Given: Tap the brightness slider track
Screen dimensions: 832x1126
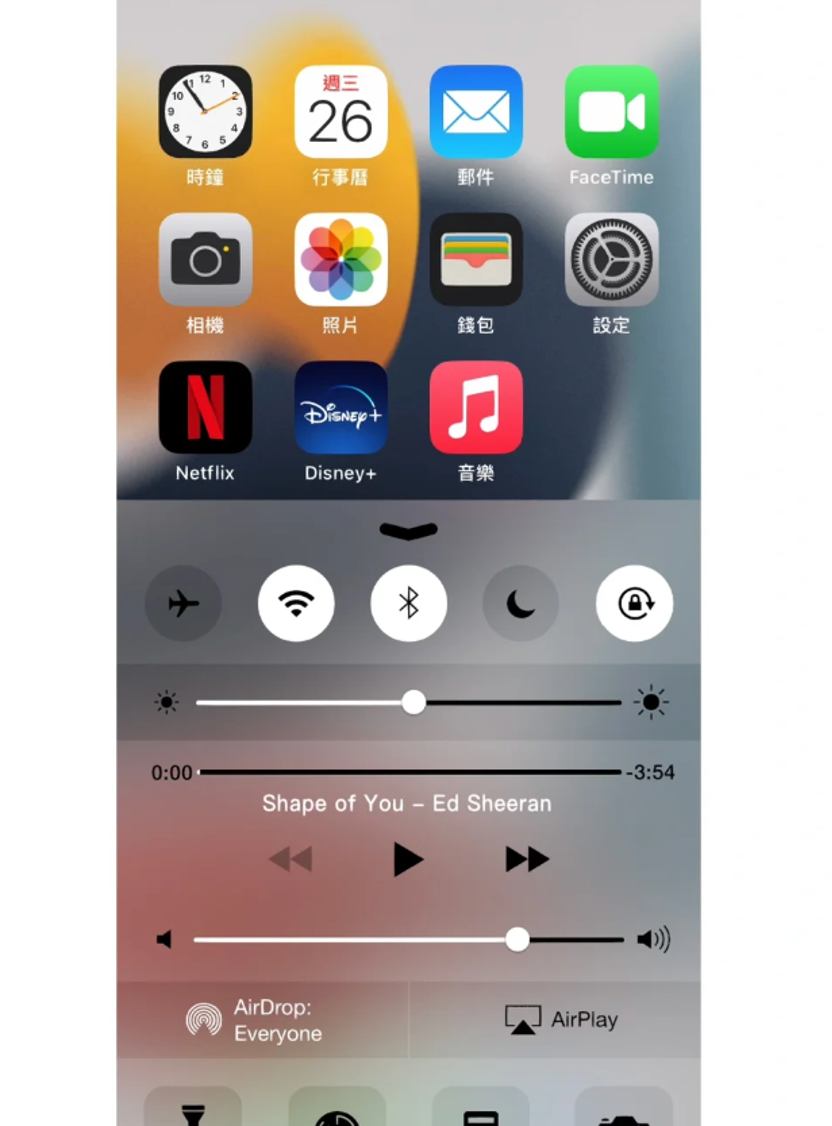Looking at the screenshot, I should tap(520, 703).
